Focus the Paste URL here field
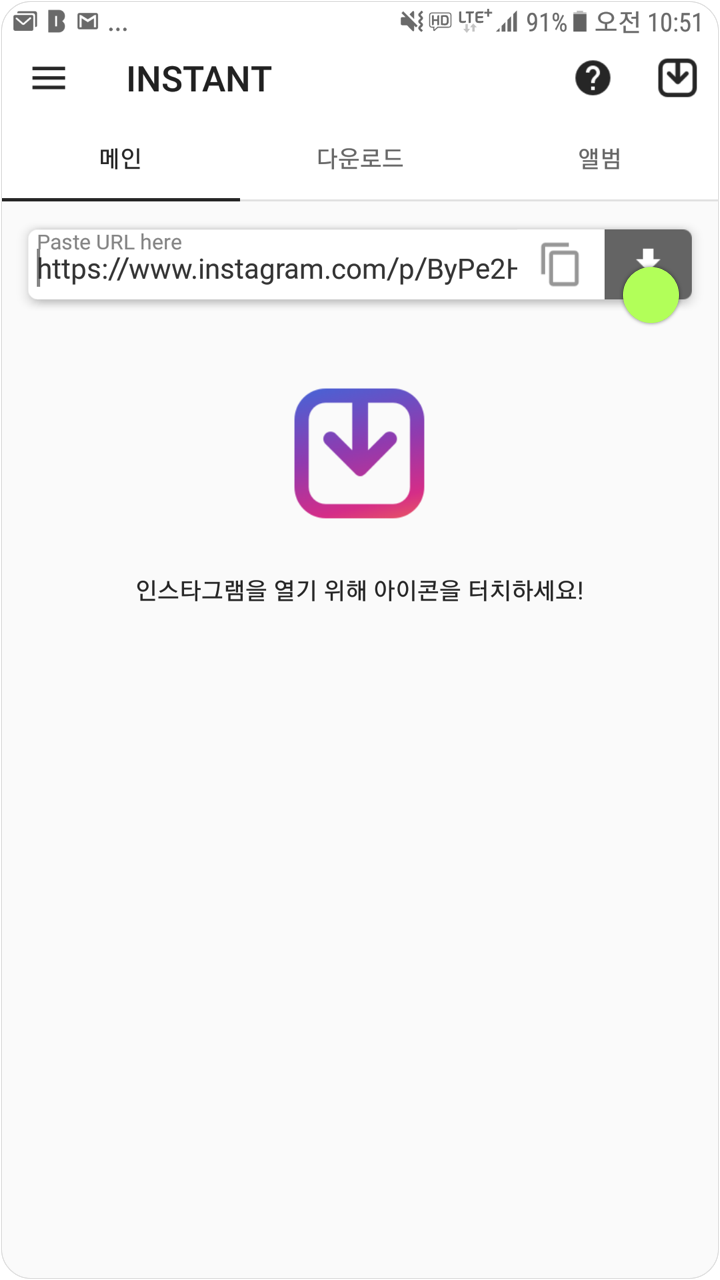720x1280 pixels. tap(278, 268)
